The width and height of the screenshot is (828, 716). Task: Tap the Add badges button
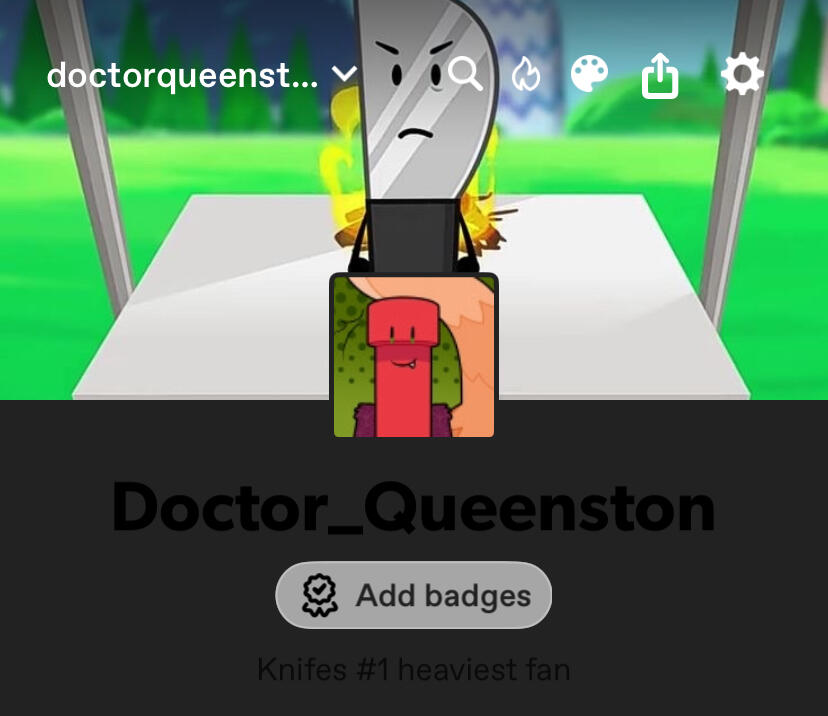pyautogui.click(x=414, y=596)
